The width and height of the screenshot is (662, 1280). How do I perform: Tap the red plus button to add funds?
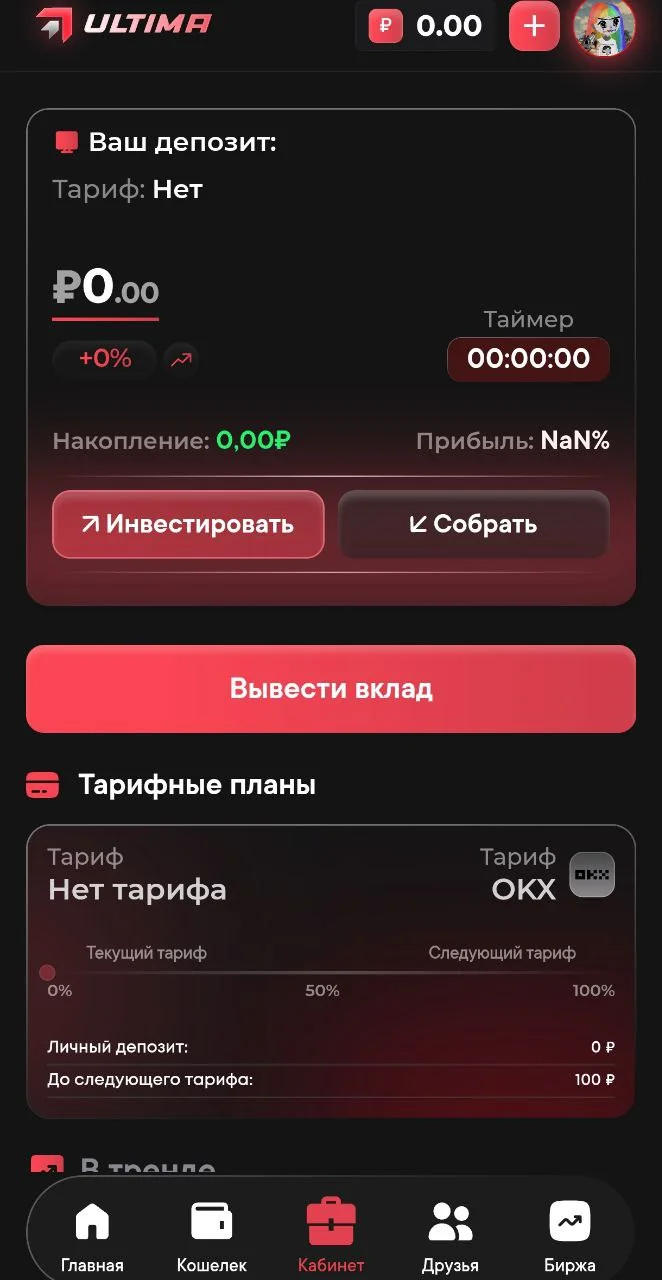(x=534, y=26)
